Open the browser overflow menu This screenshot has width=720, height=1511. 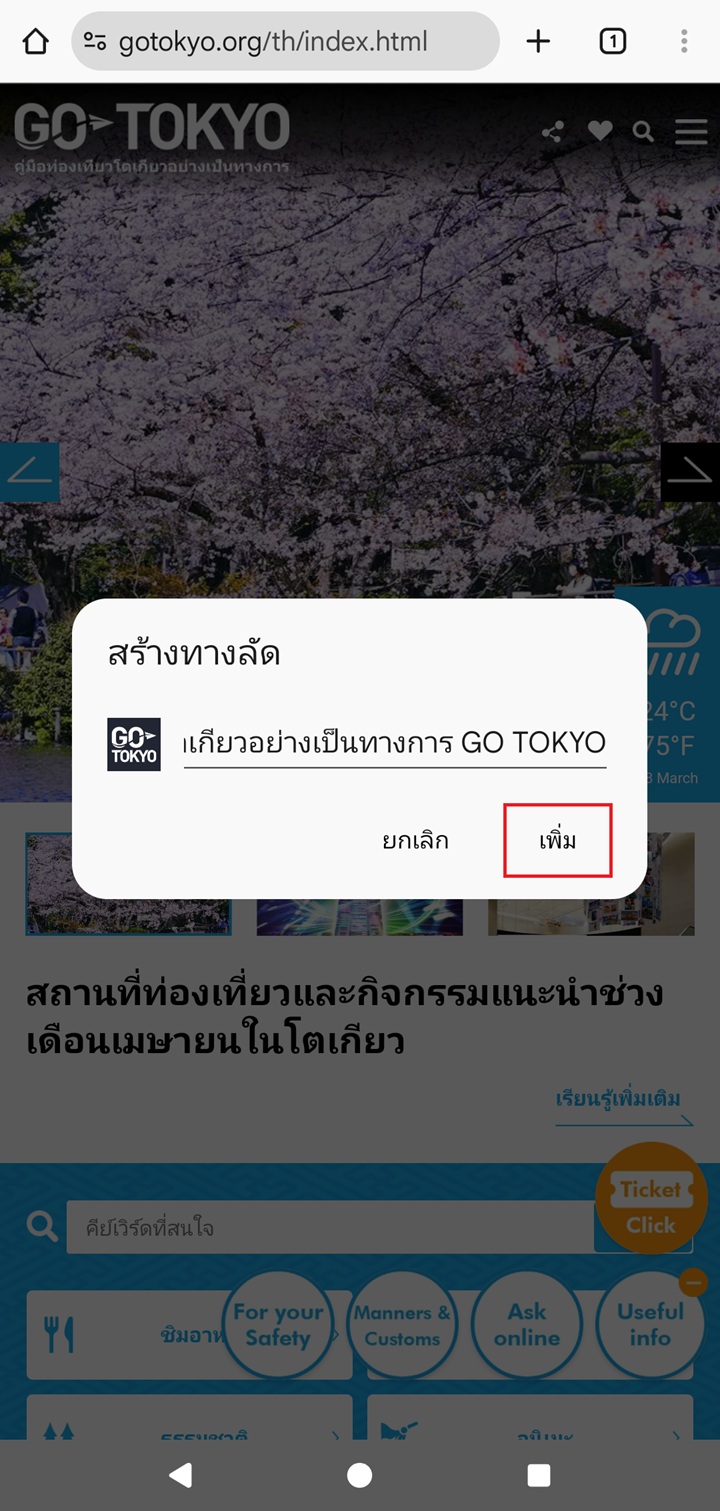pos(684,41)
